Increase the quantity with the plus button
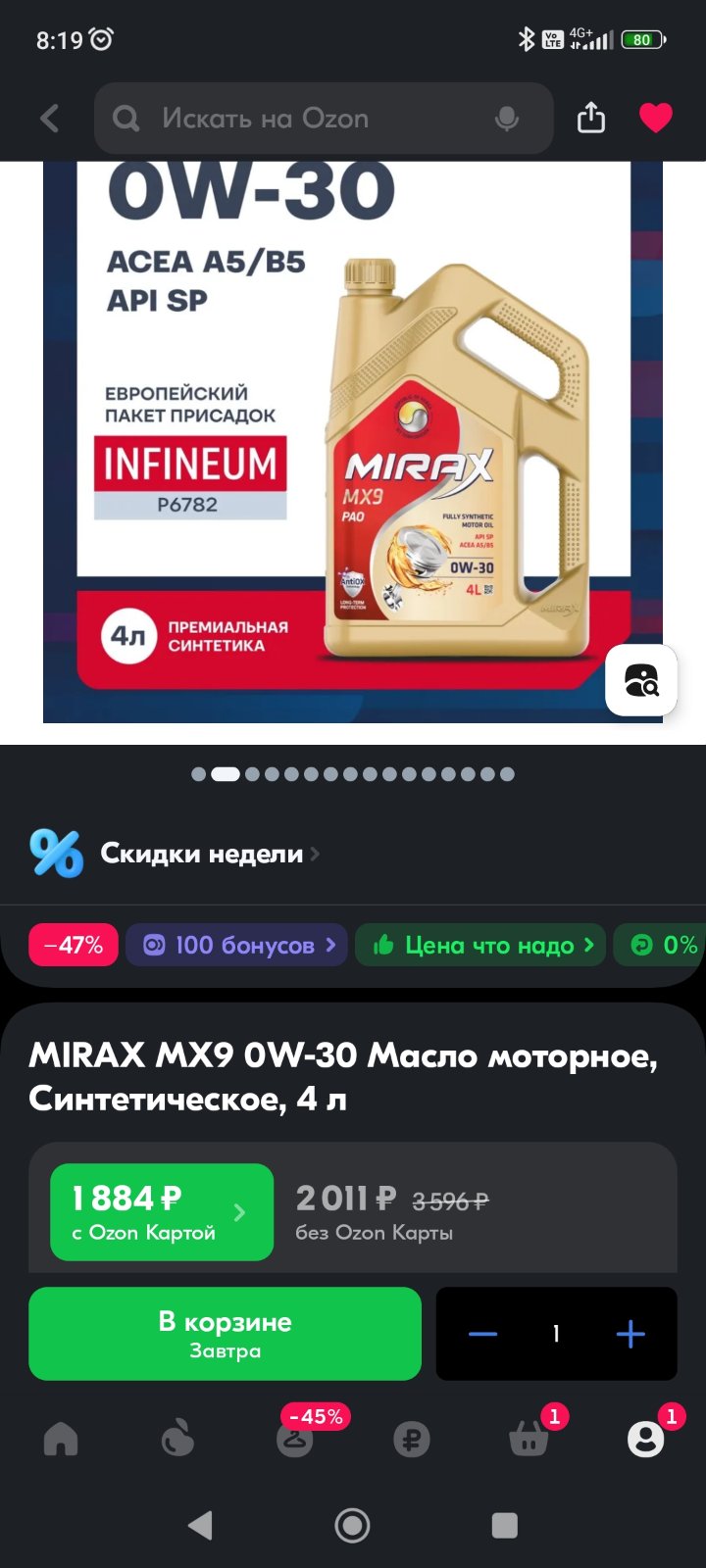The image size is (706, 1568). (630, 1334)
